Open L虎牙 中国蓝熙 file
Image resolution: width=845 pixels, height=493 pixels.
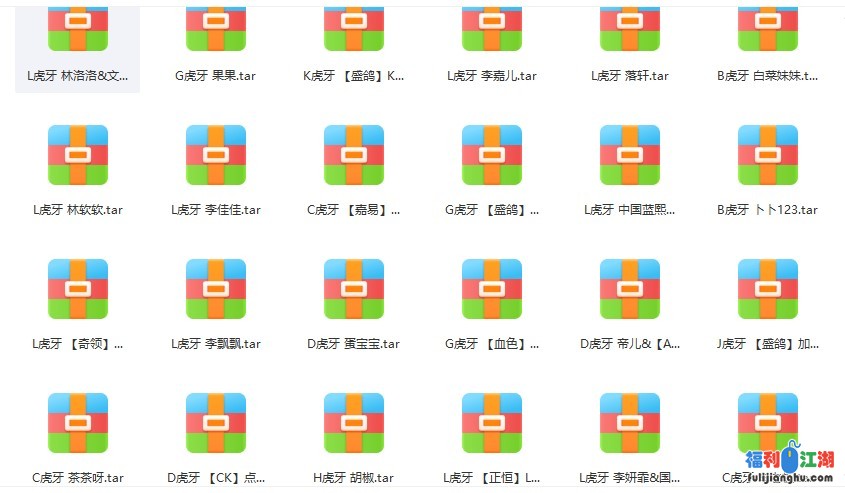coord(629,156)
